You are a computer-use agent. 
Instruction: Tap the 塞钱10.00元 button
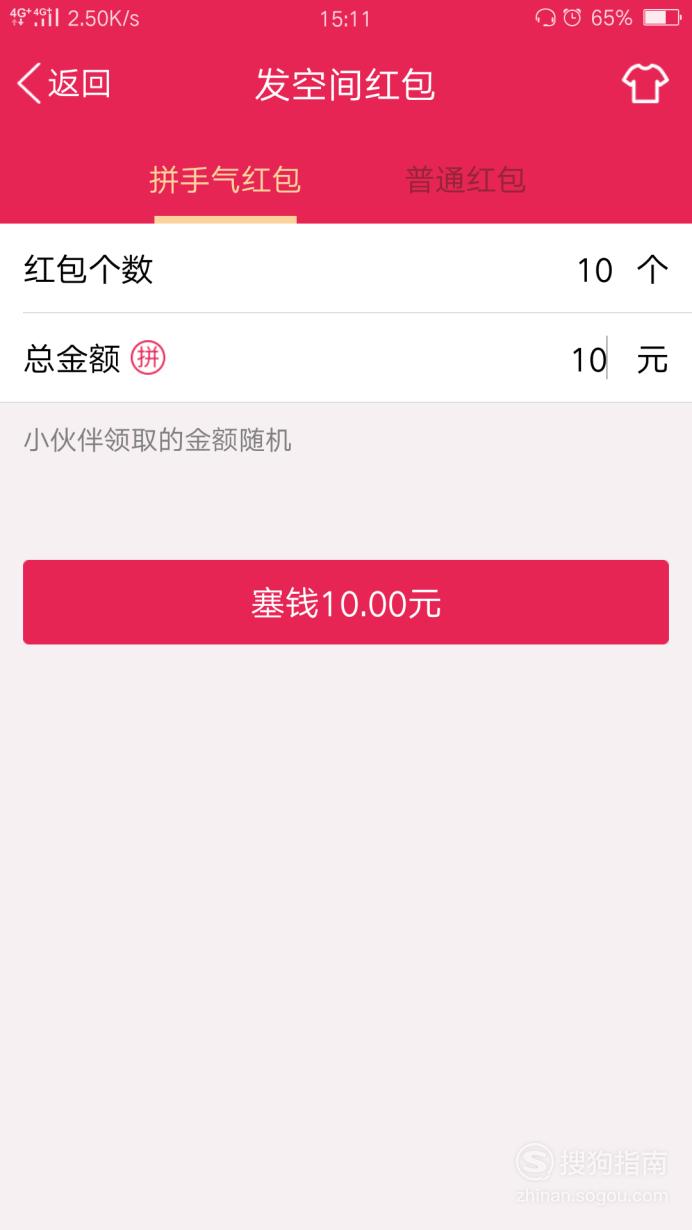click(346, 602)
